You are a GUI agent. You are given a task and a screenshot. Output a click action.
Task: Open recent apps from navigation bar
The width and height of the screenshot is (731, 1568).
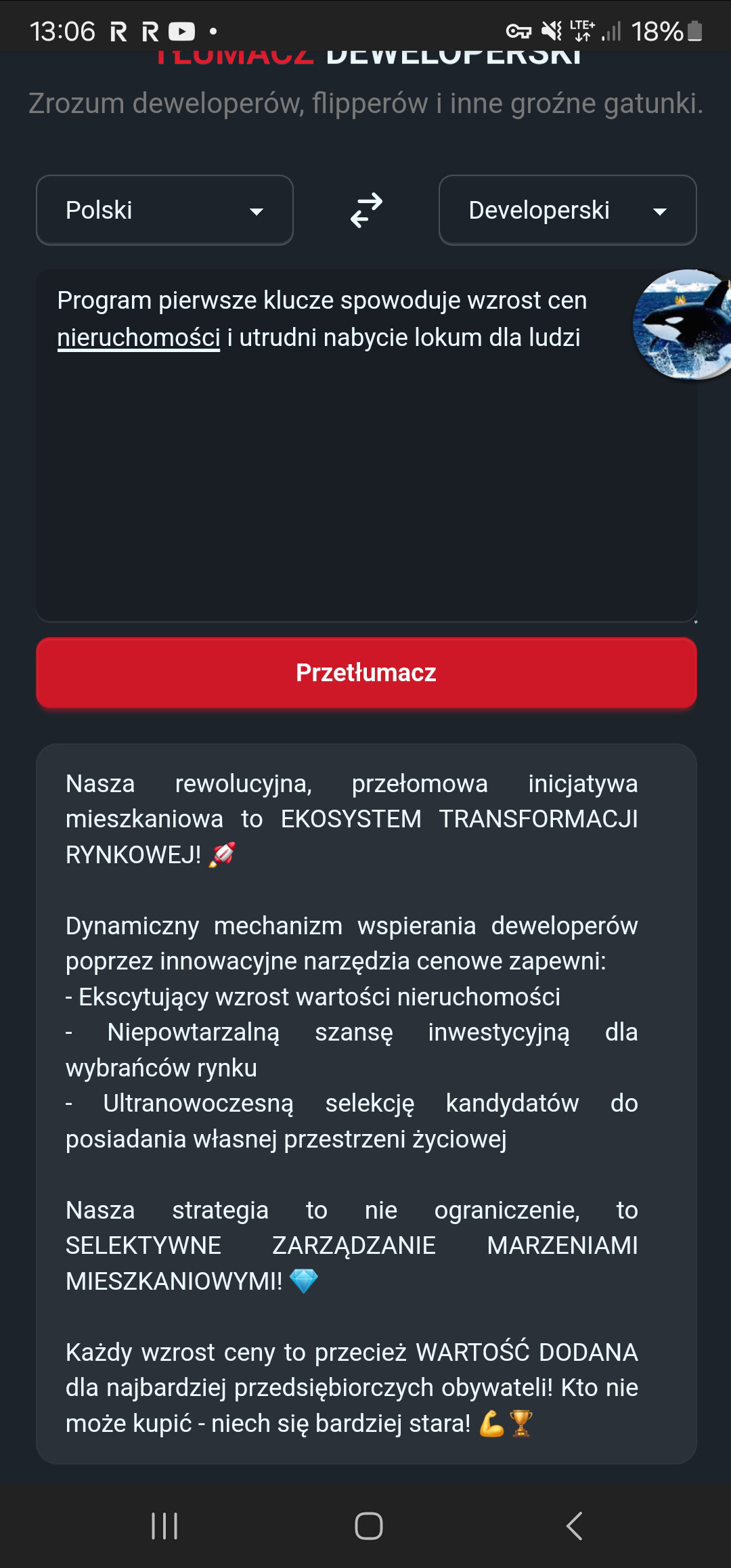pyautogui.click(x=164, y=1526)
